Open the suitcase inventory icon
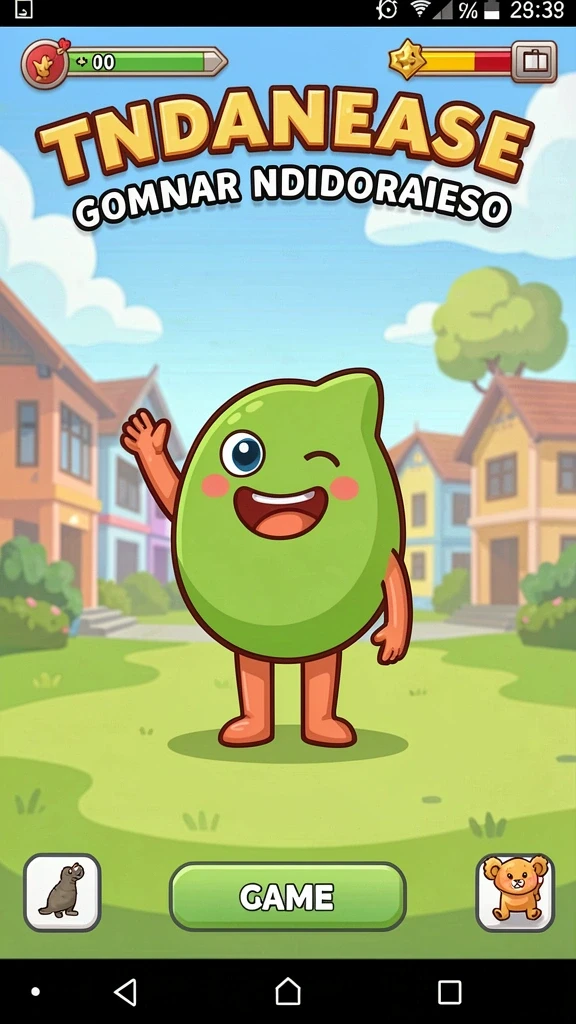 point(534,62)
